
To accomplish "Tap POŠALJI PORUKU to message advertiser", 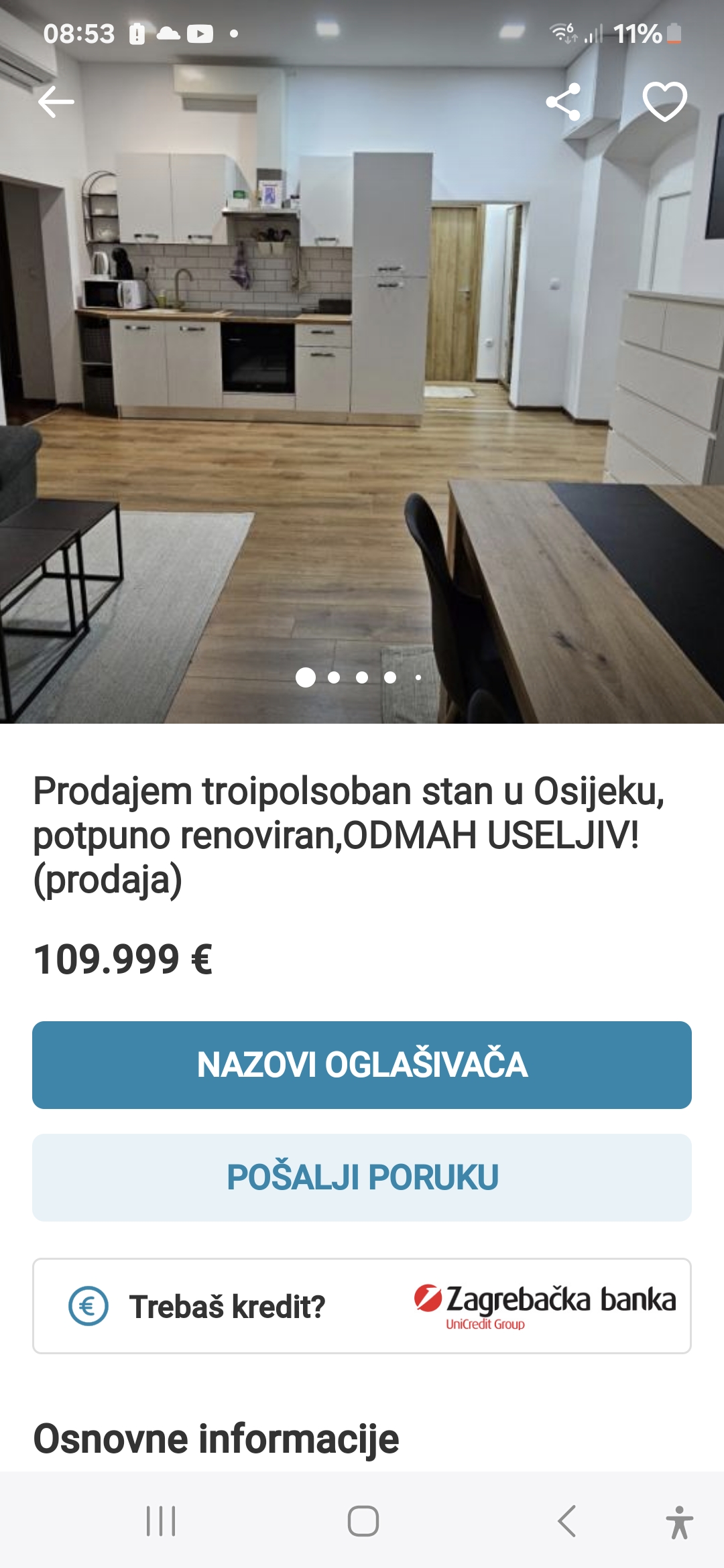I will tap(362, 1177).
